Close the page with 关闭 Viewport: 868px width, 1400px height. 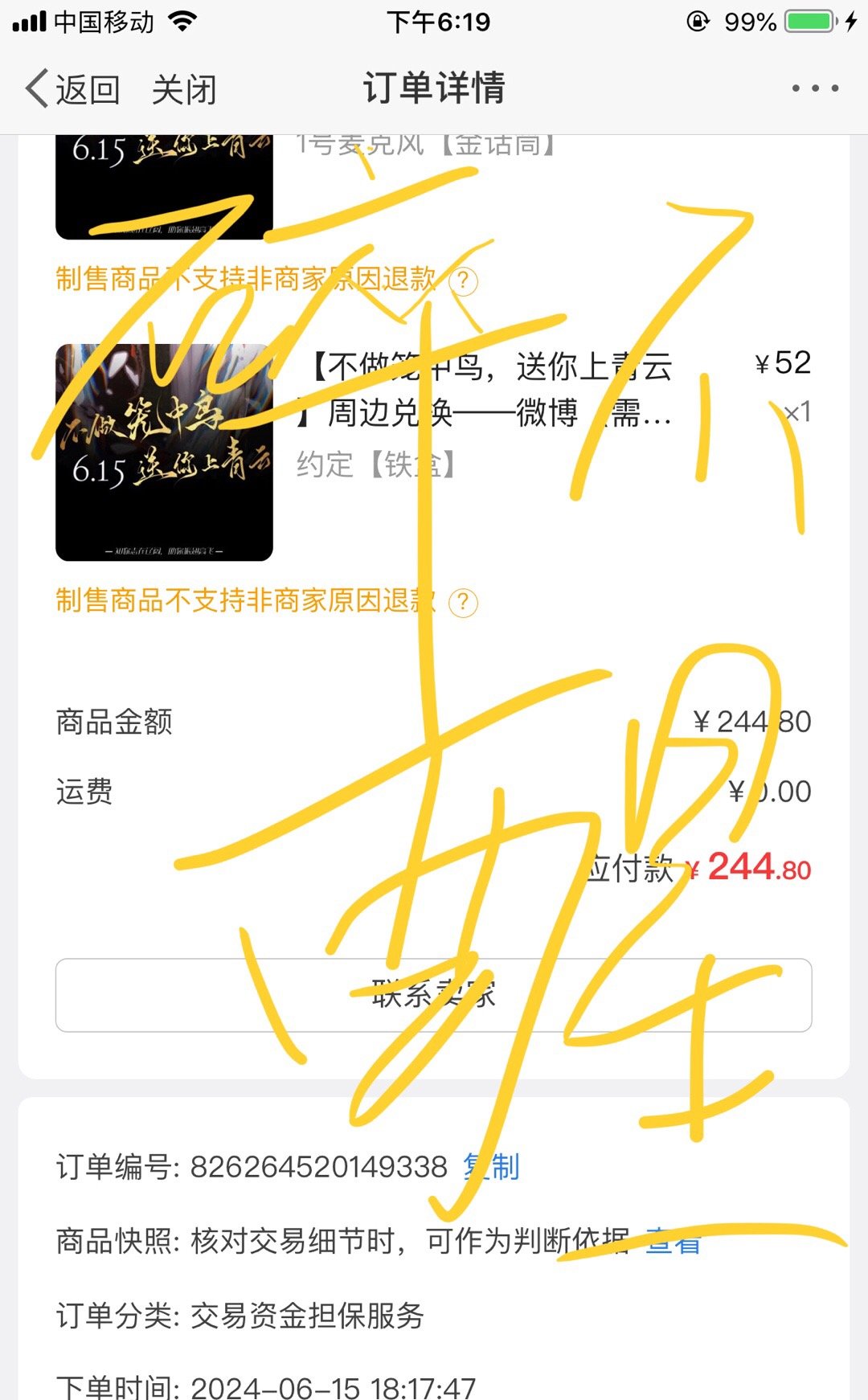[184, 89]
